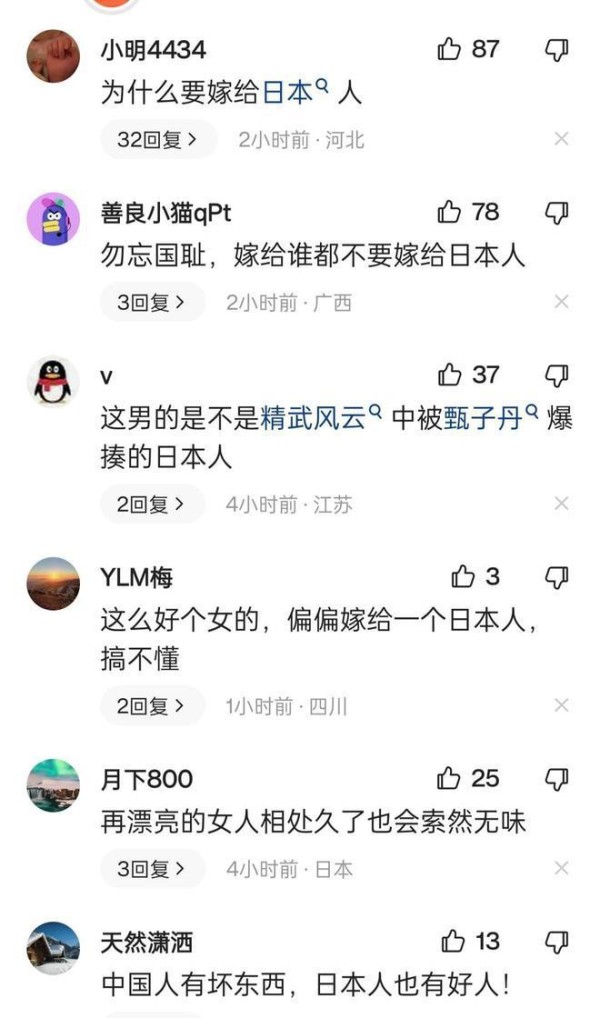
Task: Dislike the comment by 月下800
Action: coord(556,779)
